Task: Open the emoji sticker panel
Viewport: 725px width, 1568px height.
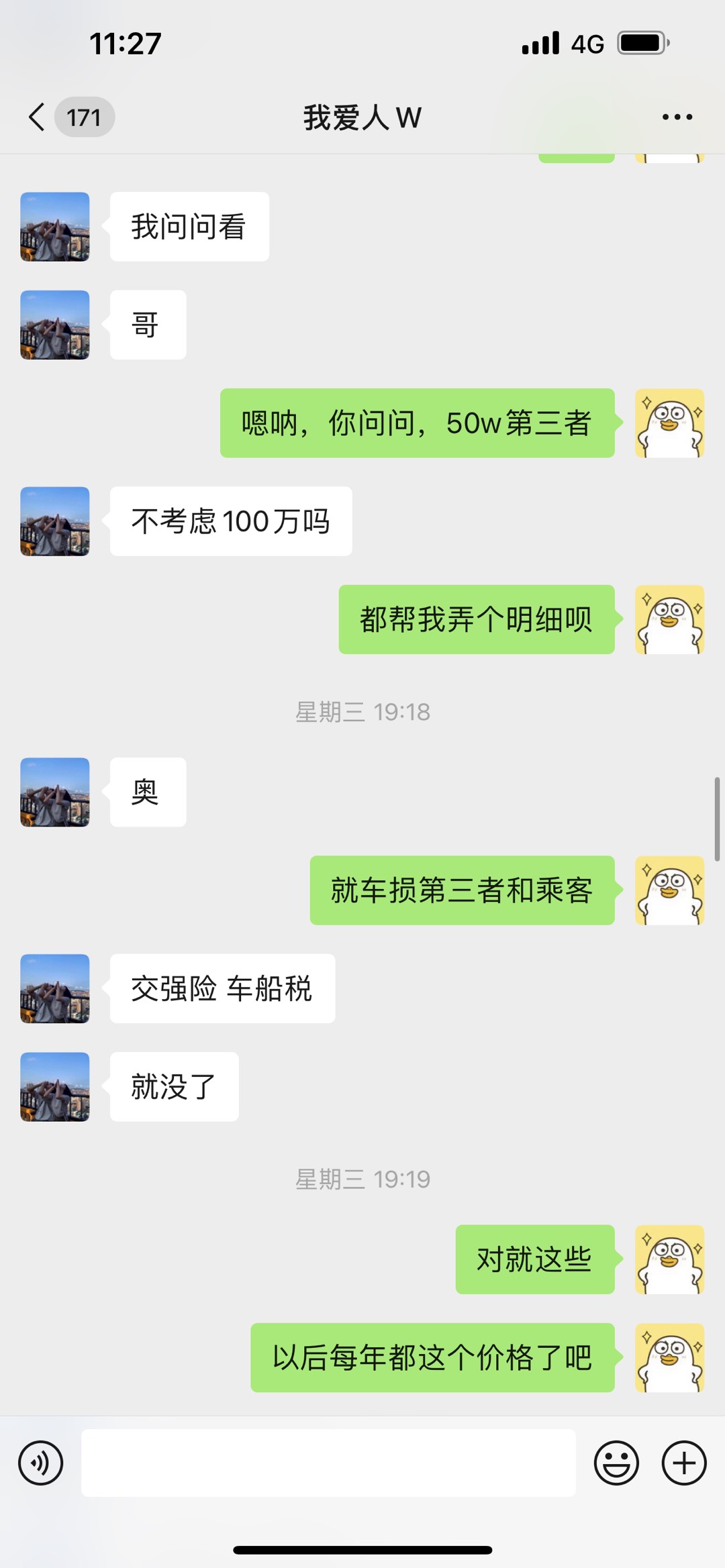Action: click(x=616, y=1463)
